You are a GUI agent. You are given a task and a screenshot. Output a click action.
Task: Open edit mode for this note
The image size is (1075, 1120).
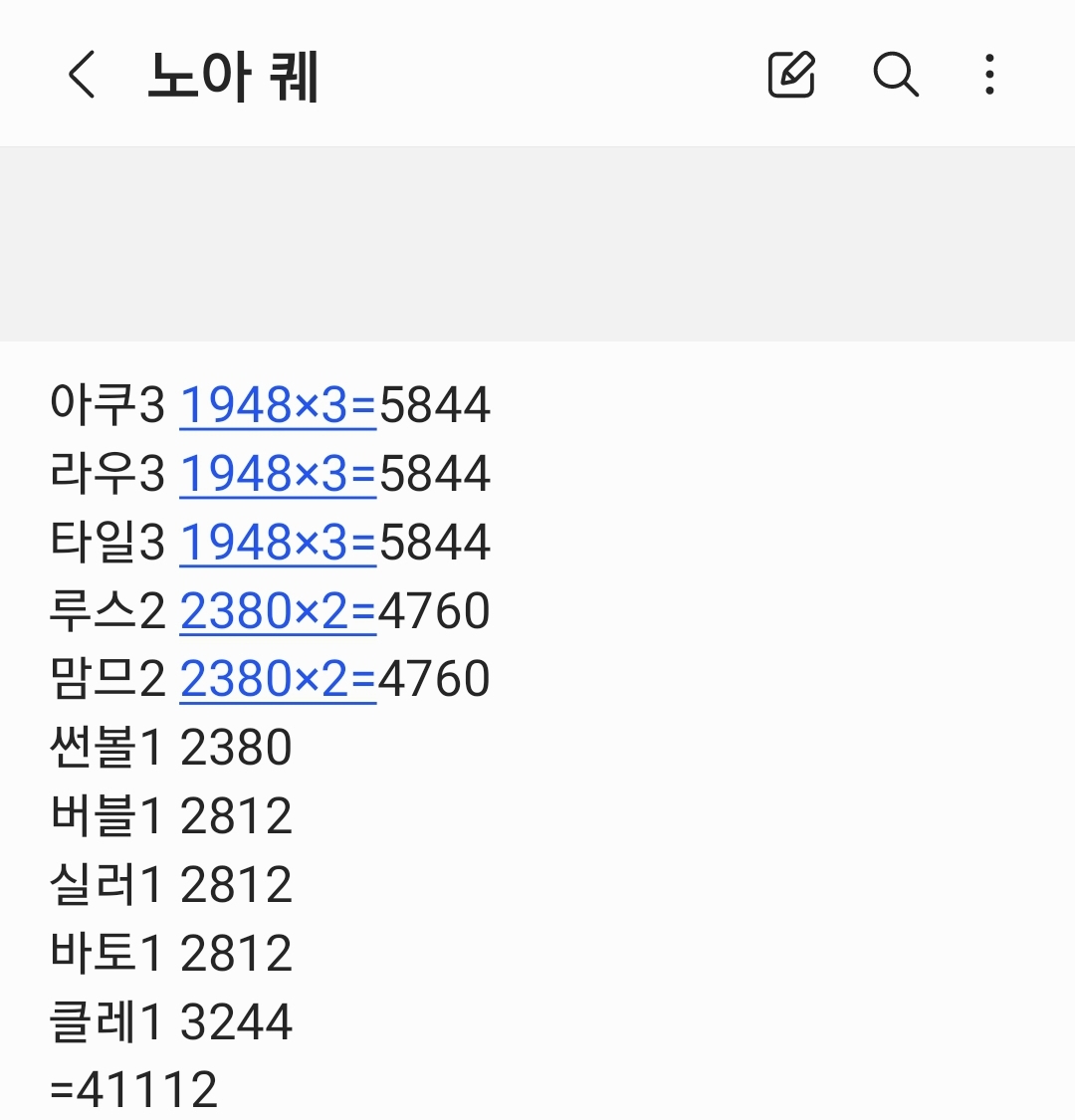[791, 75]
